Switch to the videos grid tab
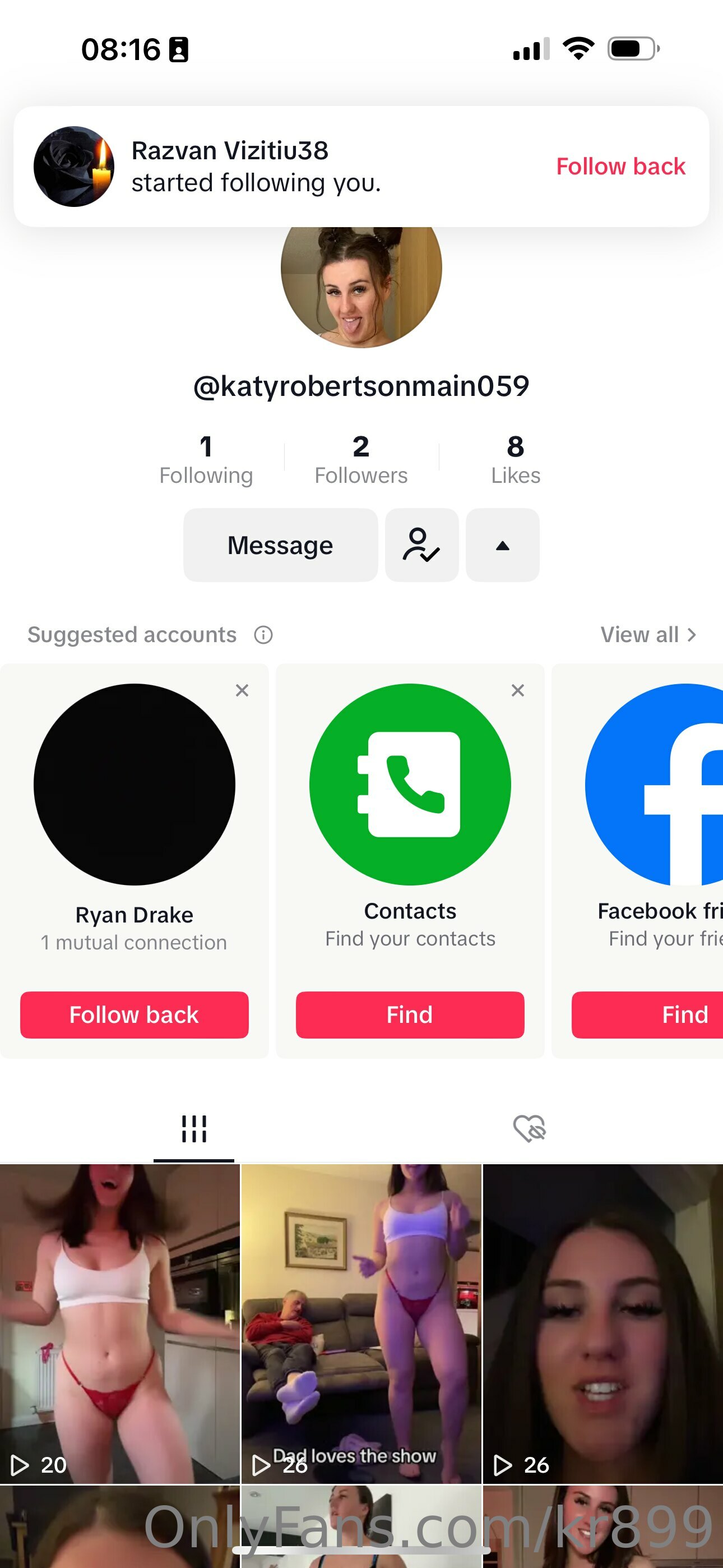The image size is (723, 1568). (193, 1128)
